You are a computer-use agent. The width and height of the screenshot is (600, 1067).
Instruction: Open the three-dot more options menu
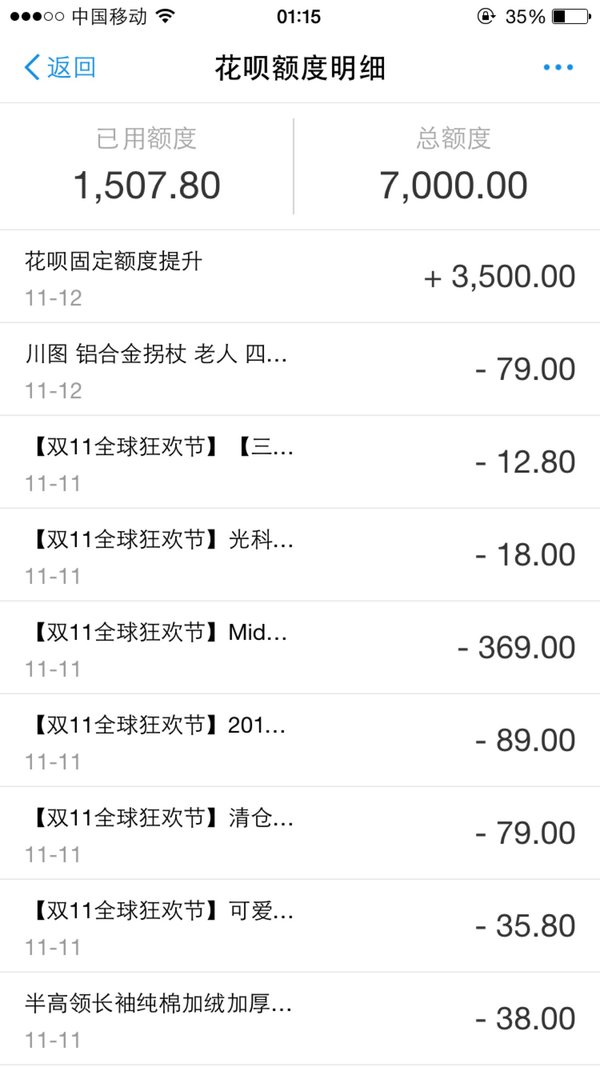pyautogui.click(x=559, y=67)
